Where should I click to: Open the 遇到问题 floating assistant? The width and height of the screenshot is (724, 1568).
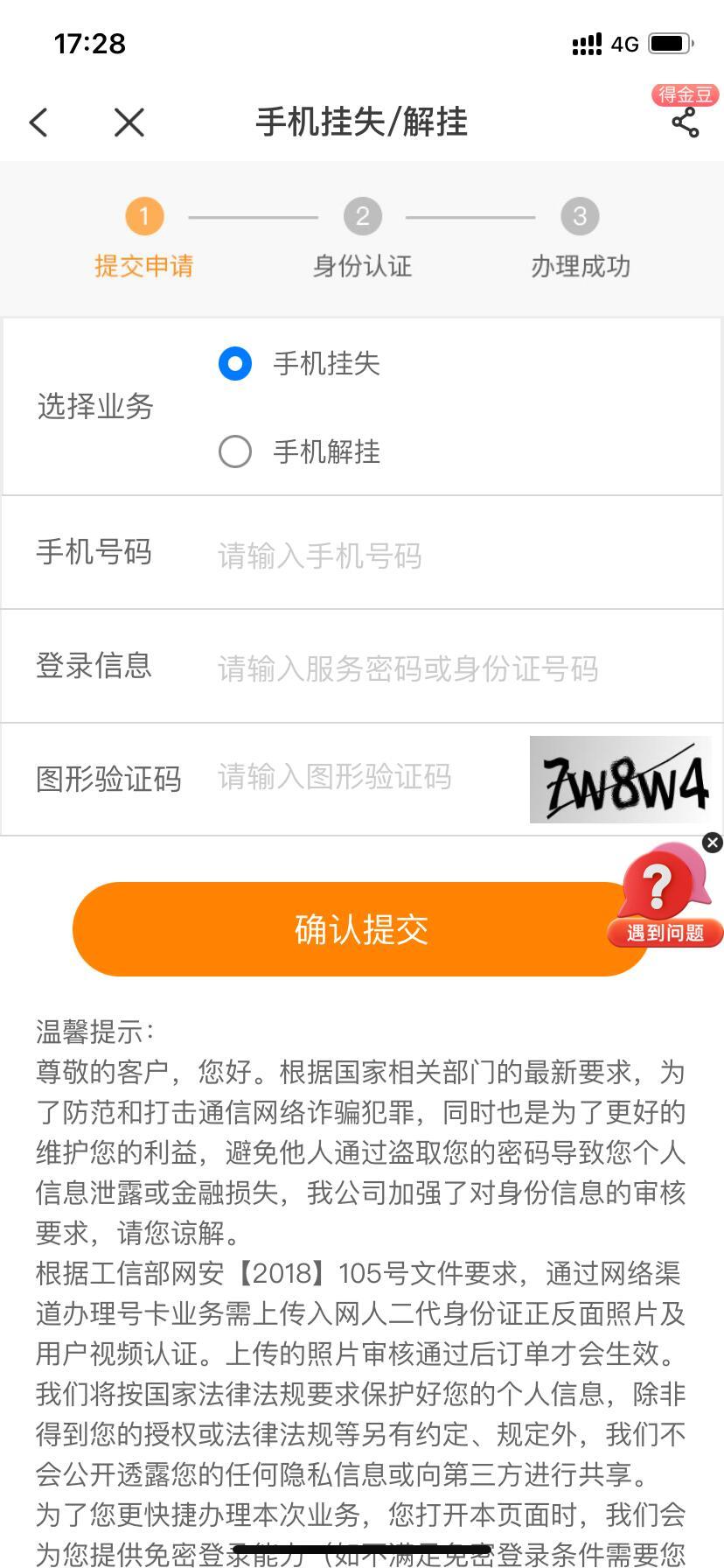tap(665, 933)
